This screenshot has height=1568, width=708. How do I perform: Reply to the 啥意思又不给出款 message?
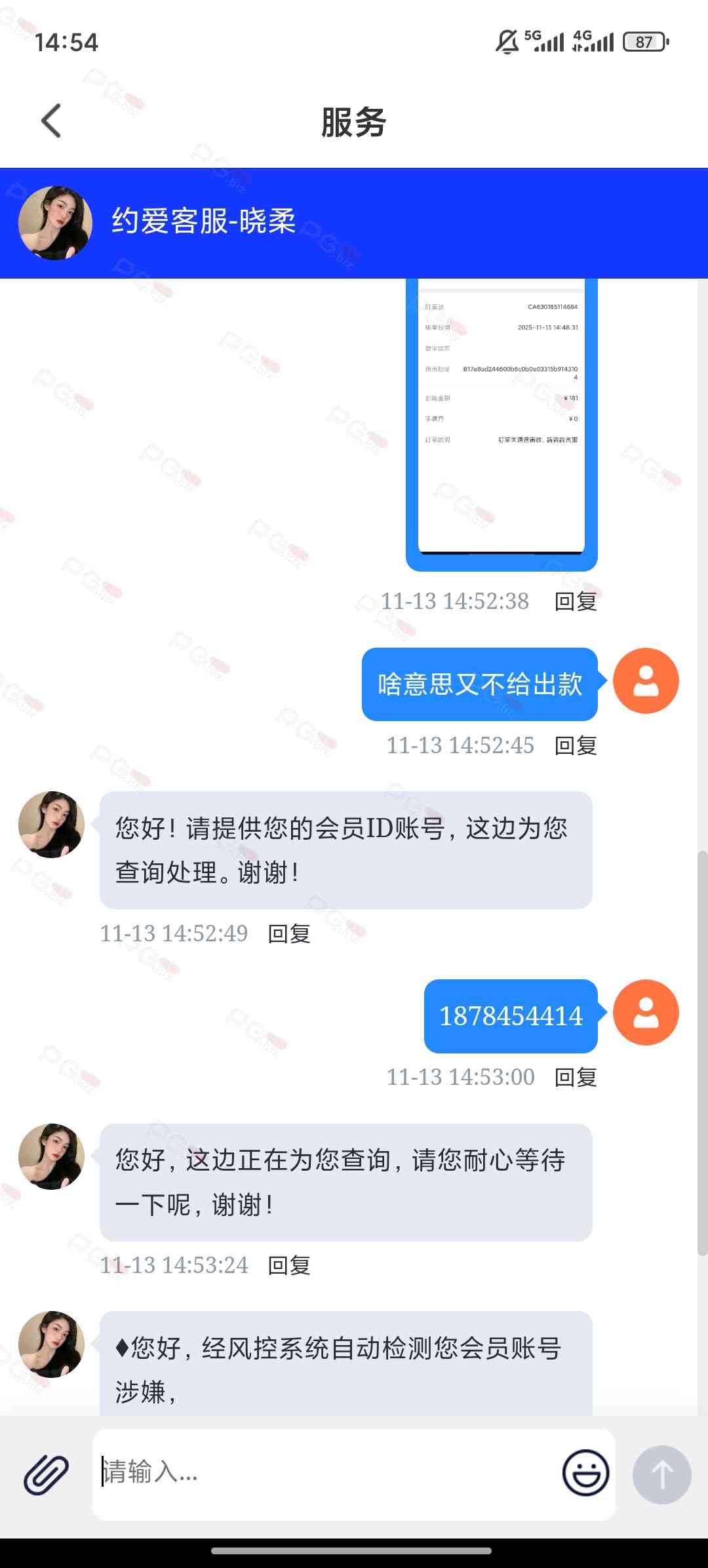tap(576, 745)
